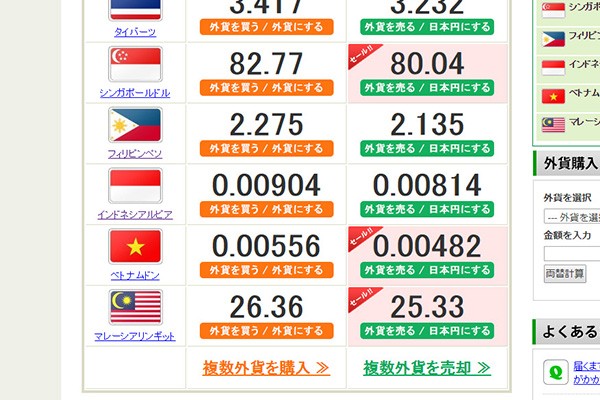Sell Indonesian rupiah at 0.00814

[427, 209]
